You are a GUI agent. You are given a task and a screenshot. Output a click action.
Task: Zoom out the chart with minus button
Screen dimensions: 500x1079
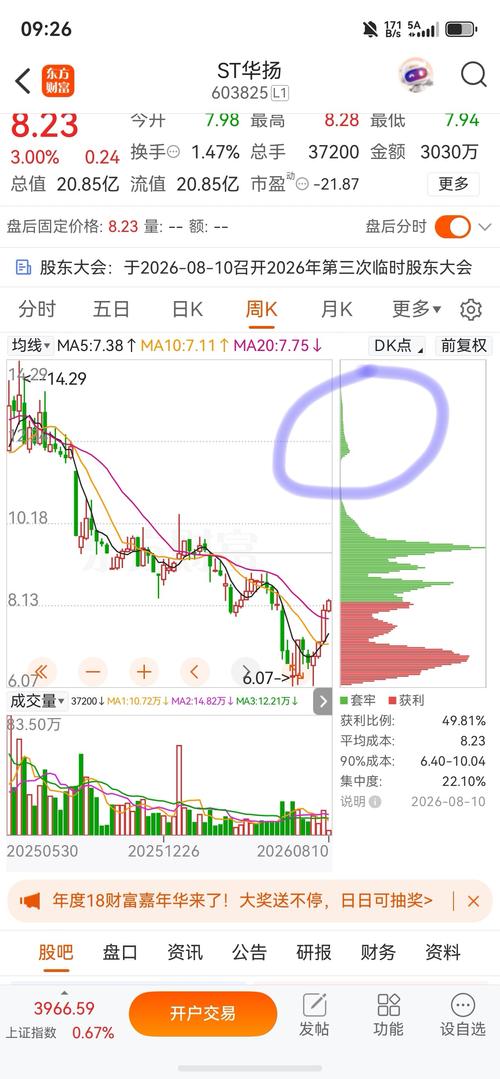tap(93, 671)
